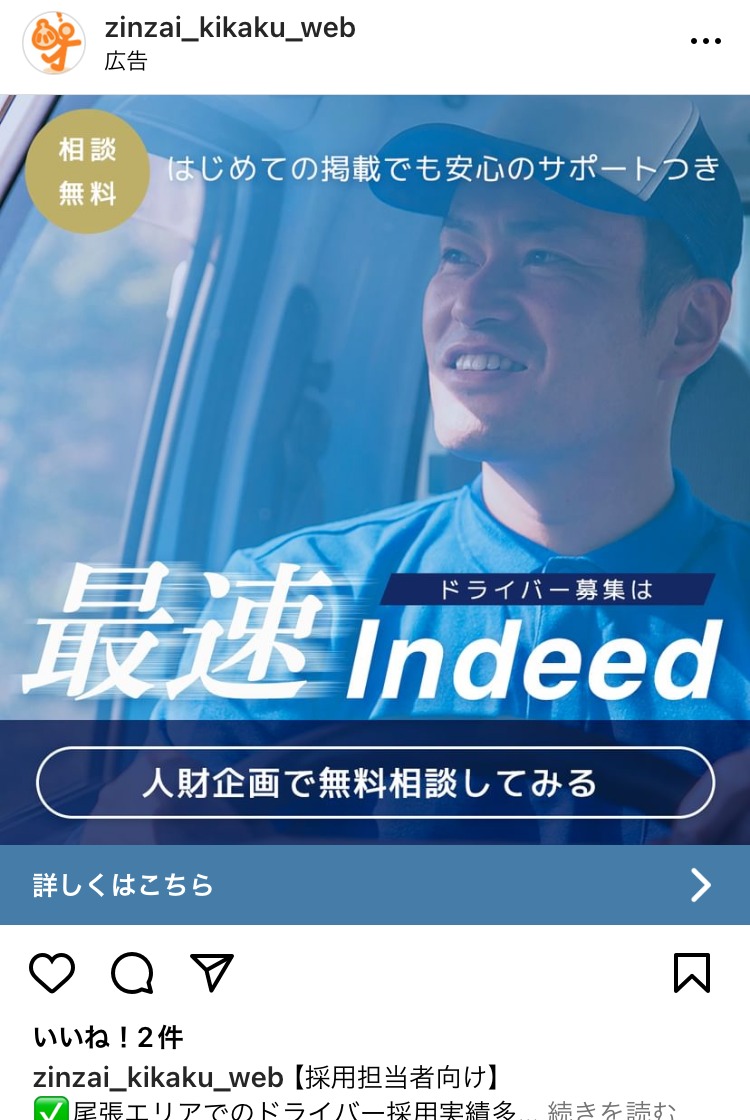750x1120 pixels.
Task: Like the post with the heart icon
Action: coord(52,972)
